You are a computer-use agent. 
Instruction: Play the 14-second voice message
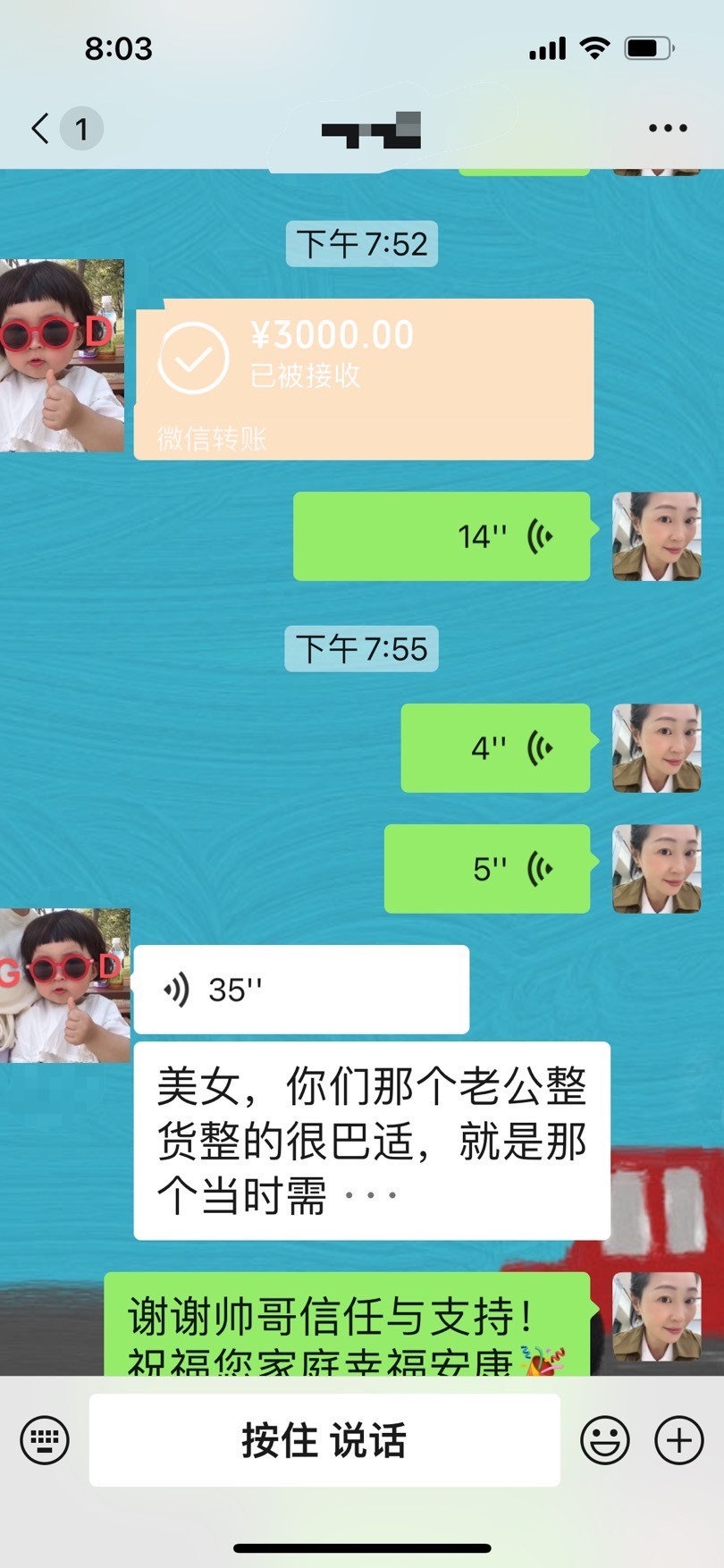(442, 536)
